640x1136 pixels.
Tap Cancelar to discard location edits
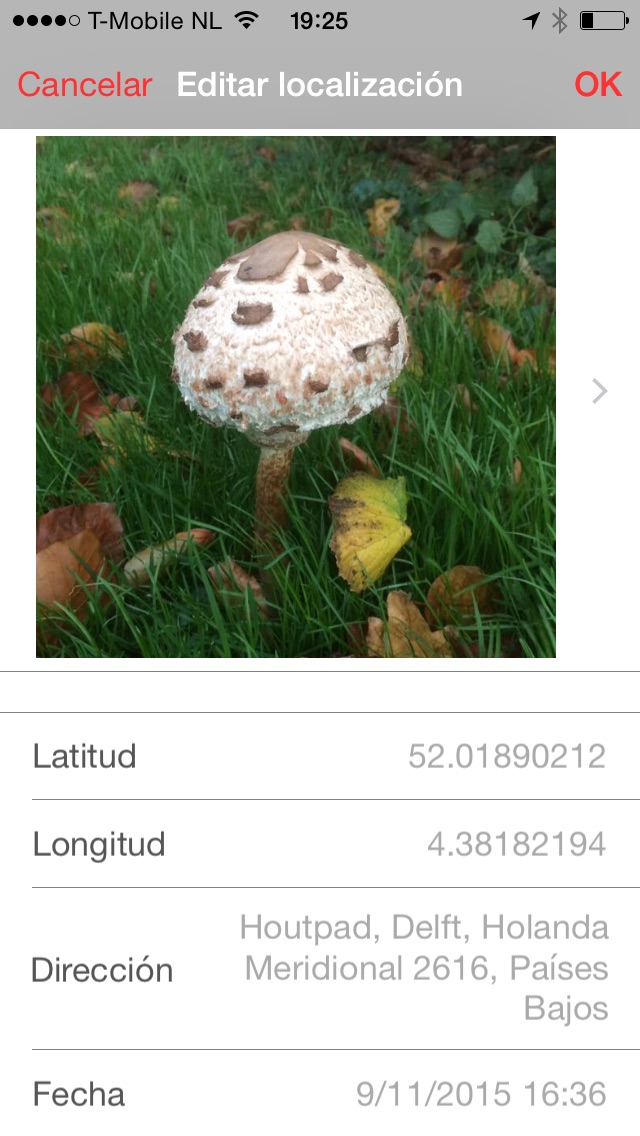coord(85,85)
